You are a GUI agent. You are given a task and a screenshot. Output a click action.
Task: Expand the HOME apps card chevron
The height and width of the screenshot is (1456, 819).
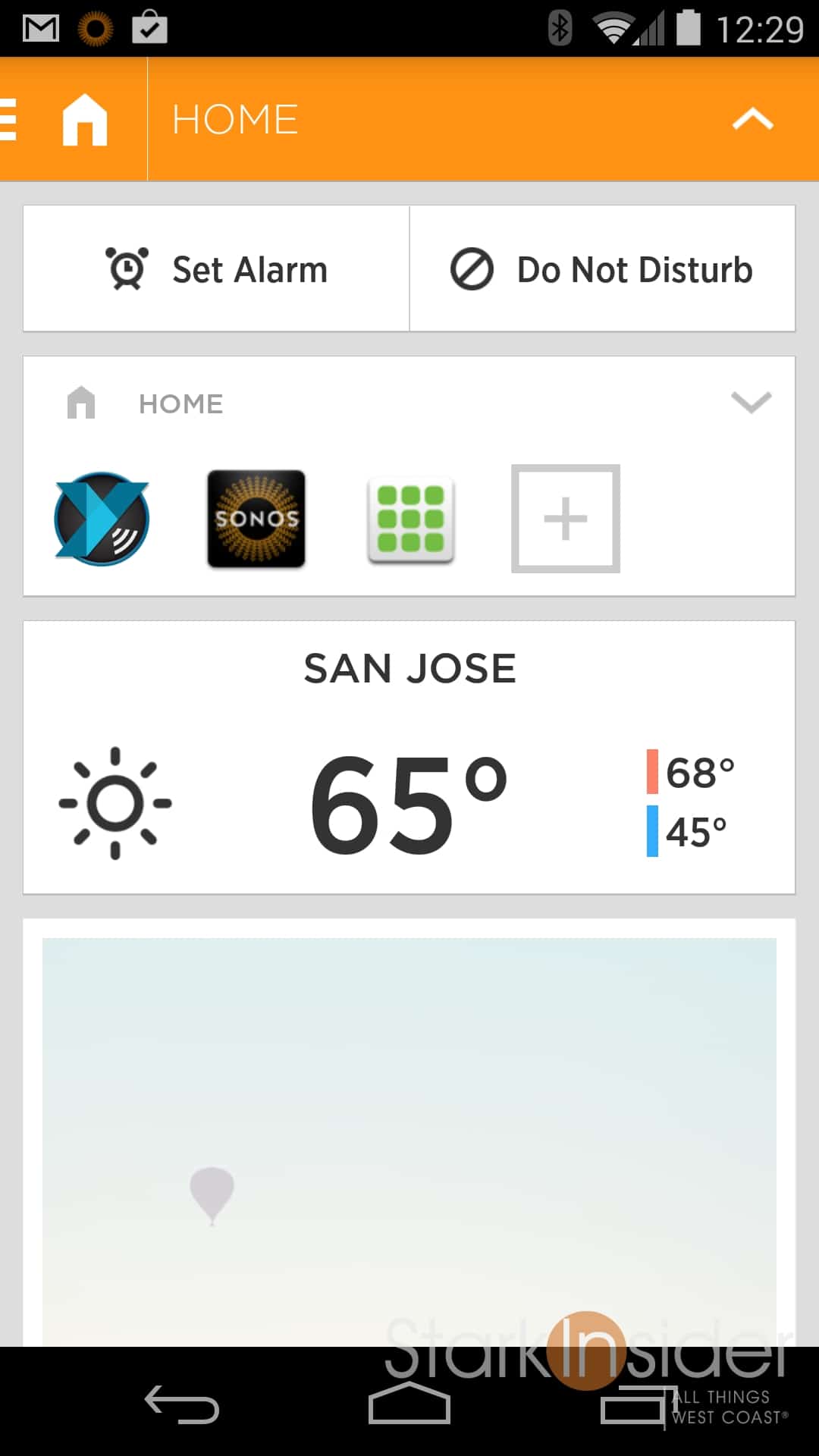751,402
